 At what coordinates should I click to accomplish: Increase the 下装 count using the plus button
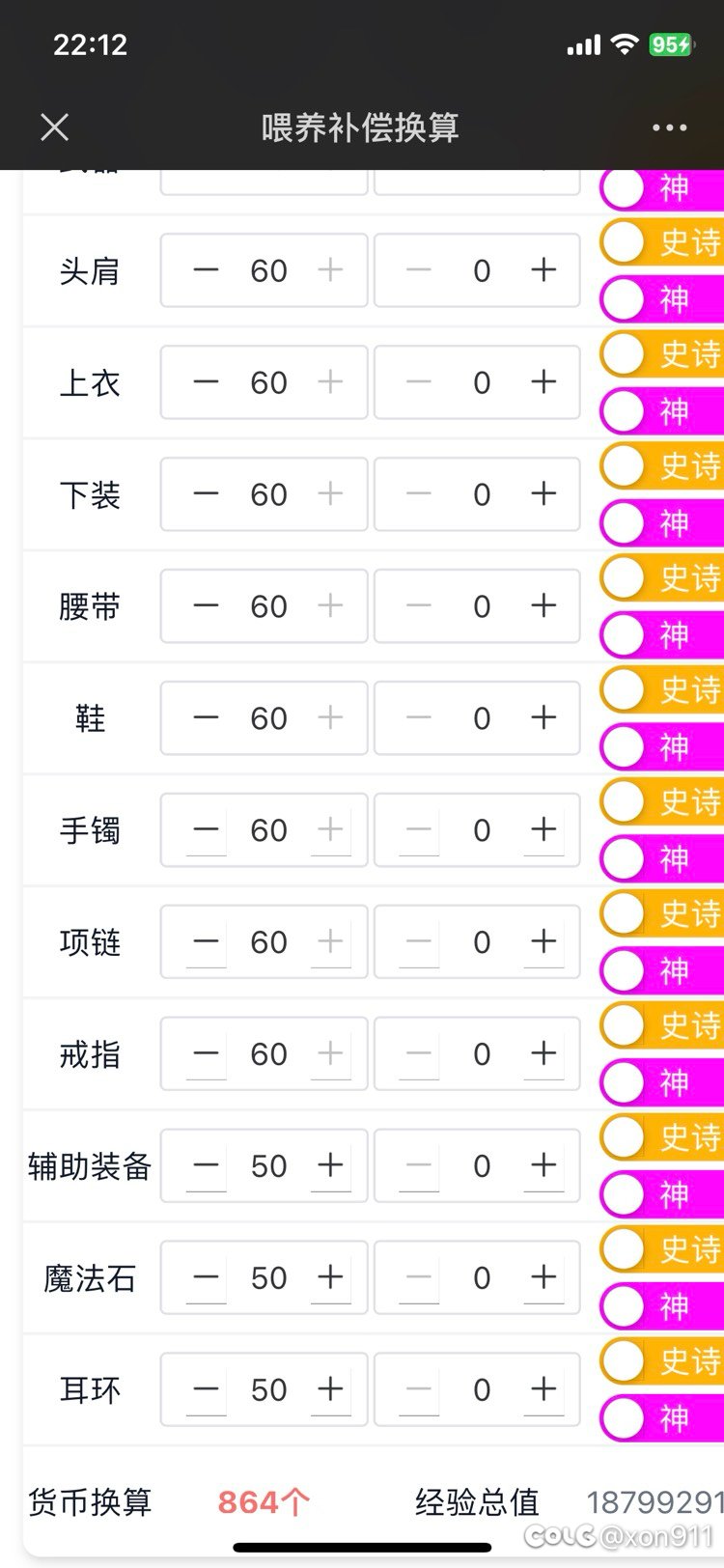(x=329, y=493)
